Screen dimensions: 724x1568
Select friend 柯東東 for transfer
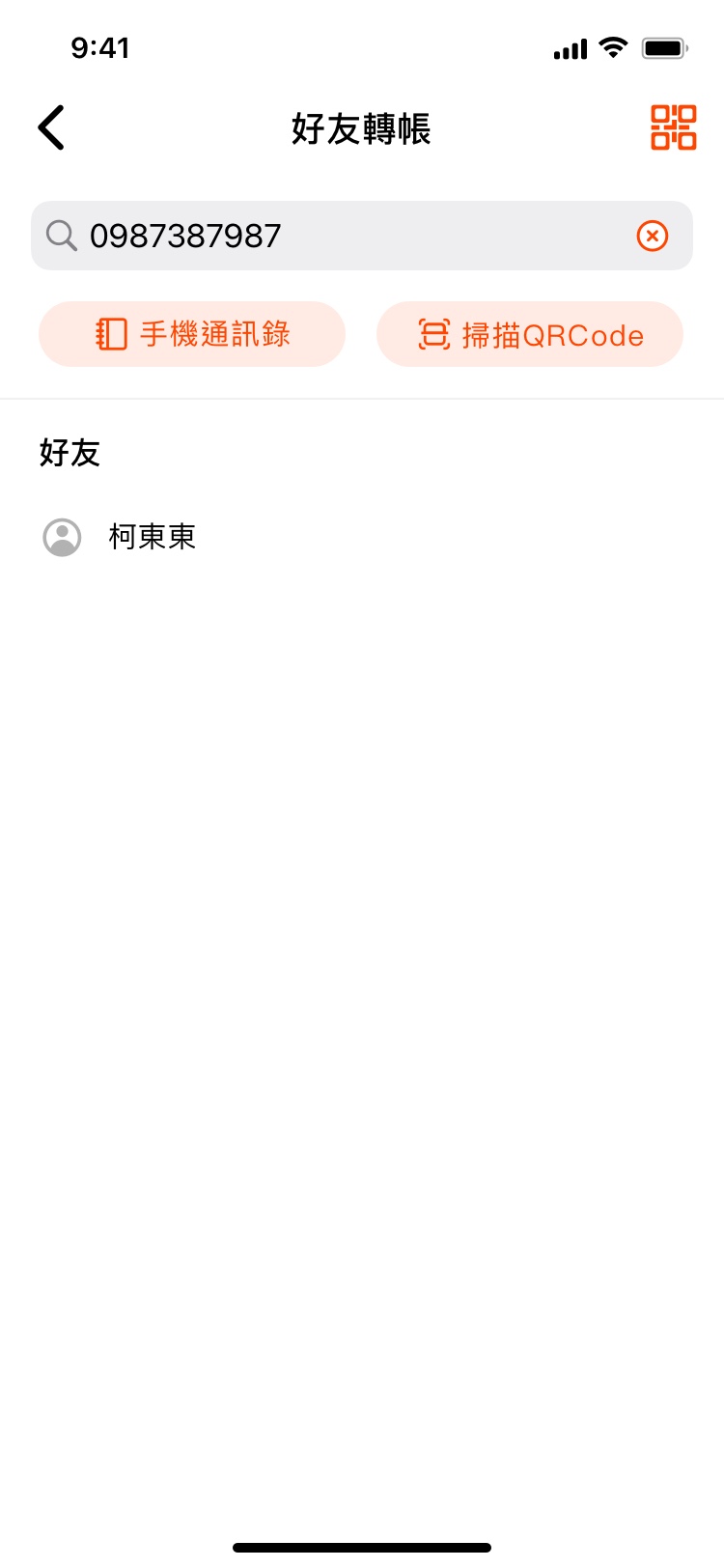[362, 537]
